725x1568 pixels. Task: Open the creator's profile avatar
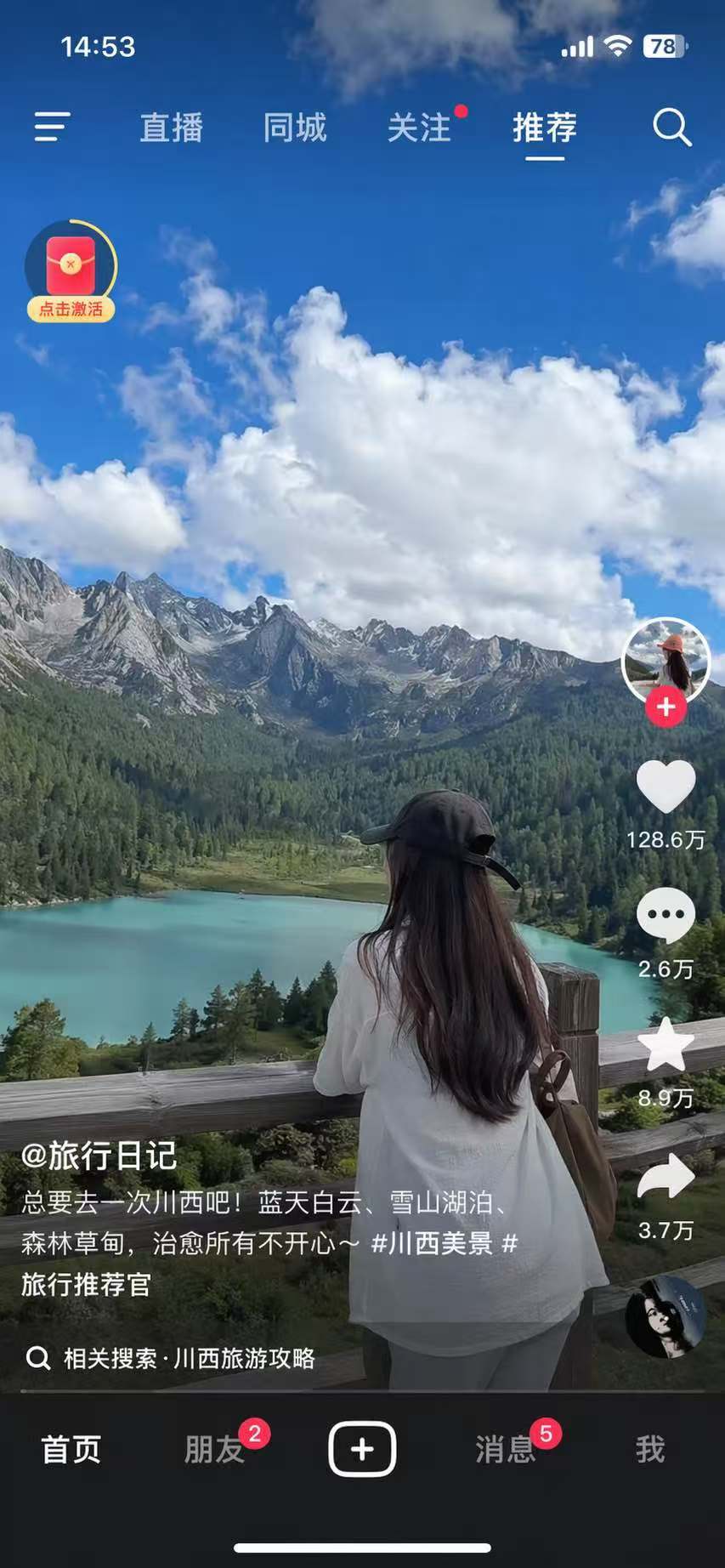666,659
